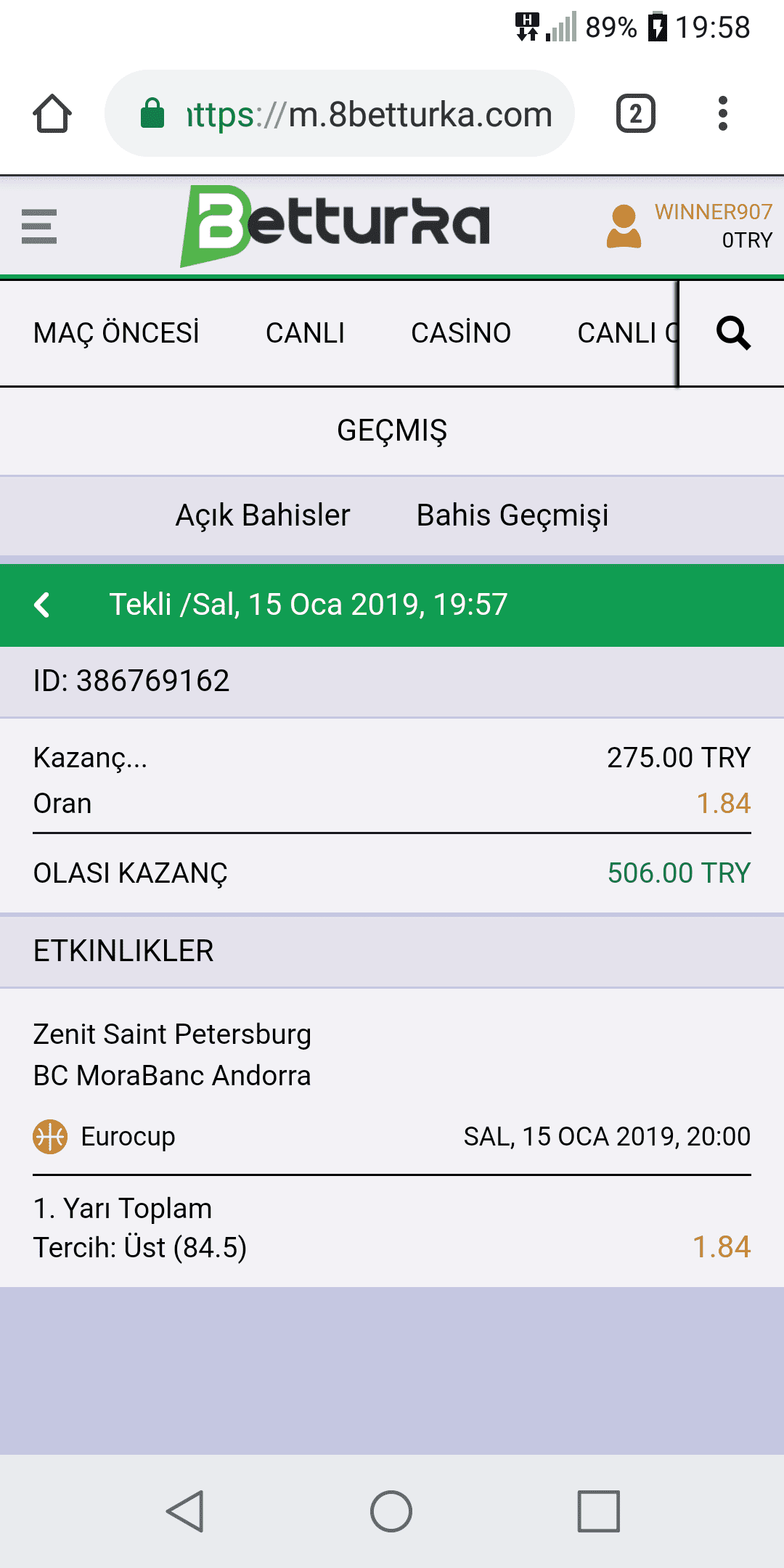784x1568 pixels.
Task: Open the system recent apps view
Action: pyautogui.click(x=599, y=1511)
